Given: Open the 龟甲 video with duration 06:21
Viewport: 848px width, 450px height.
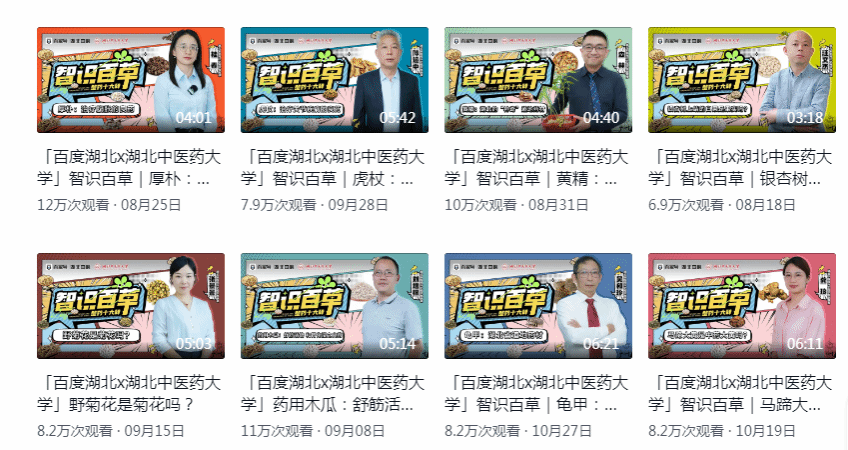Looking at the screenshot, I should pos(538,306).
